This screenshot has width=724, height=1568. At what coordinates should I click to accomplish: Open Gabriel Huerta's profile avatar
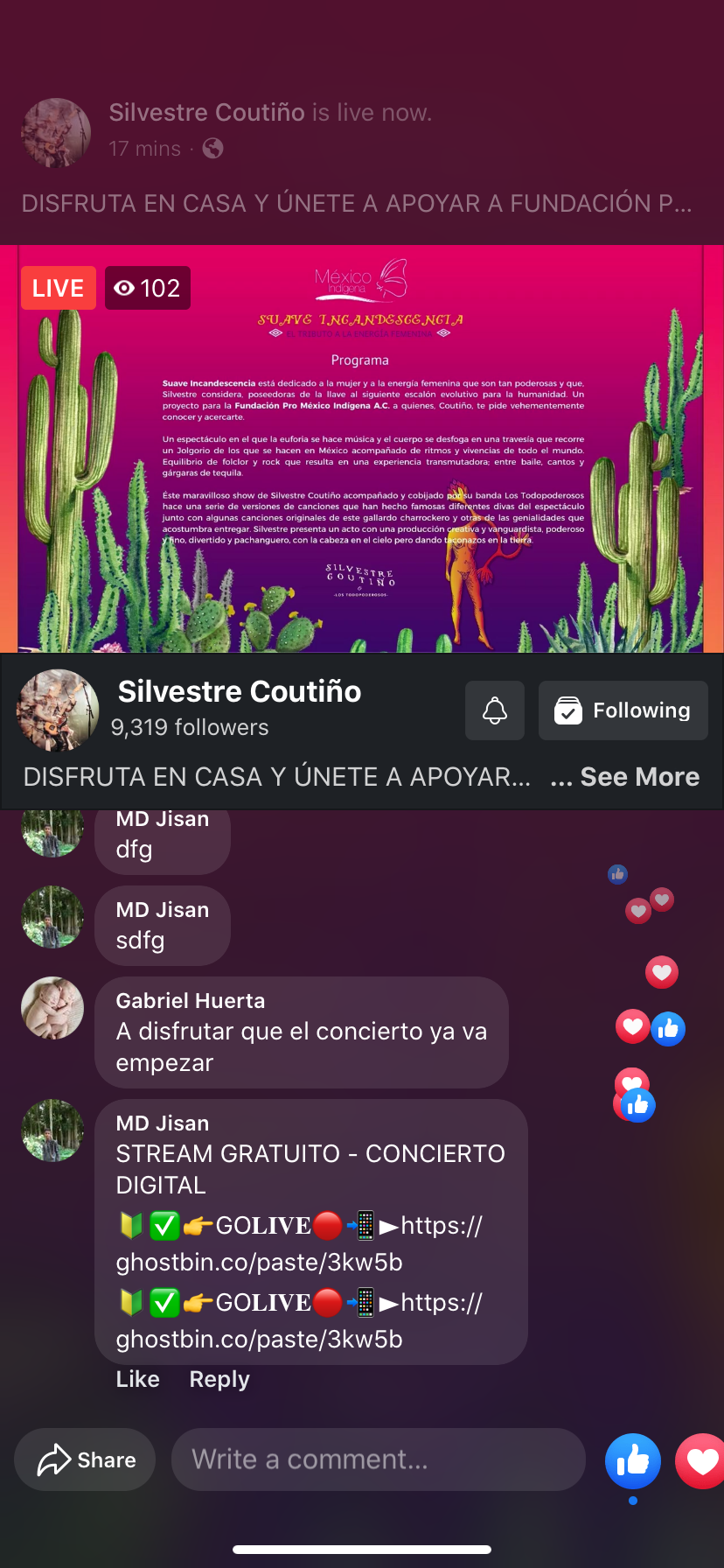(52, 1008)
